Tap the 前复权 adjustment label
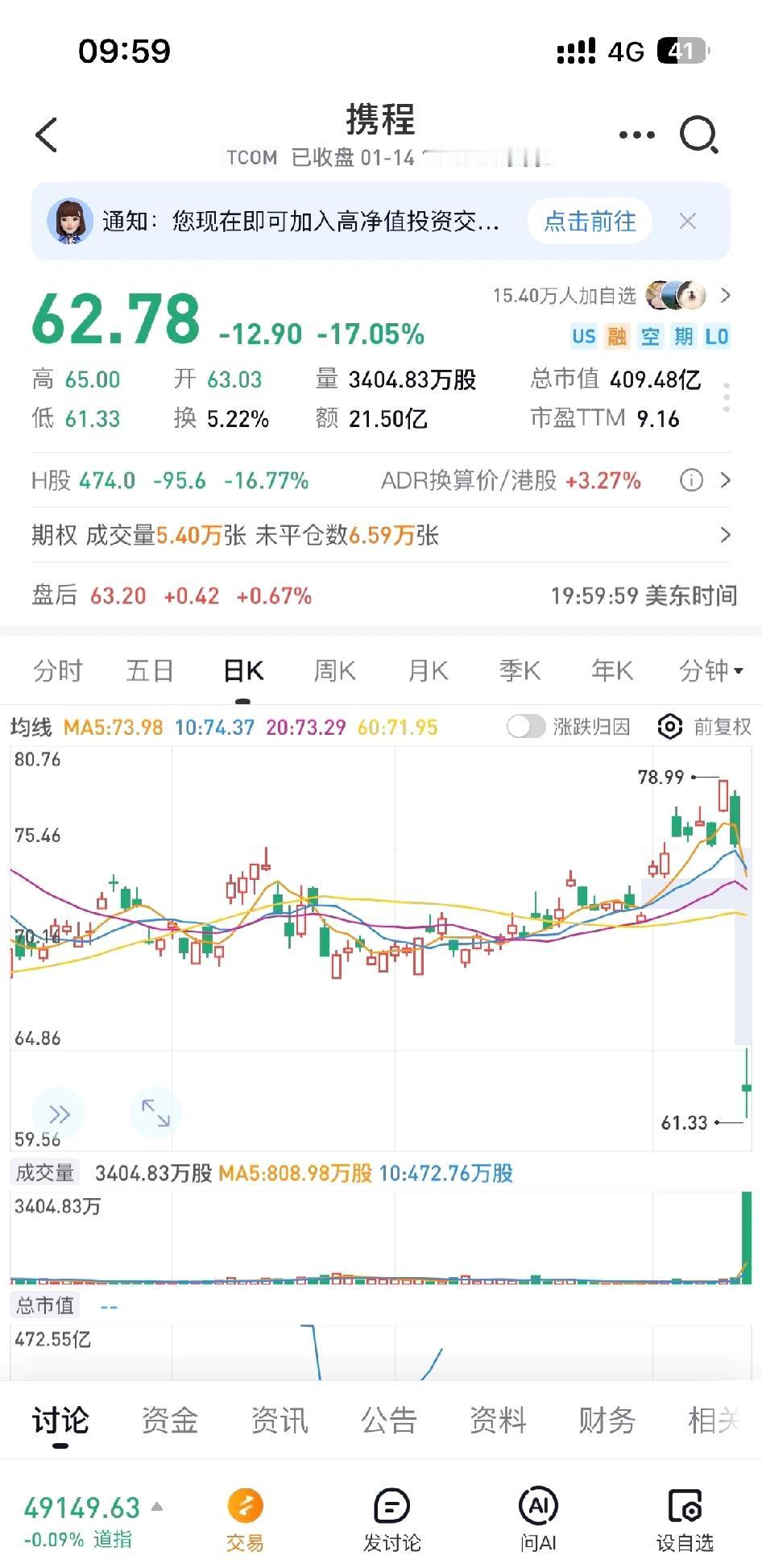762x1568 pixels. 720,726
